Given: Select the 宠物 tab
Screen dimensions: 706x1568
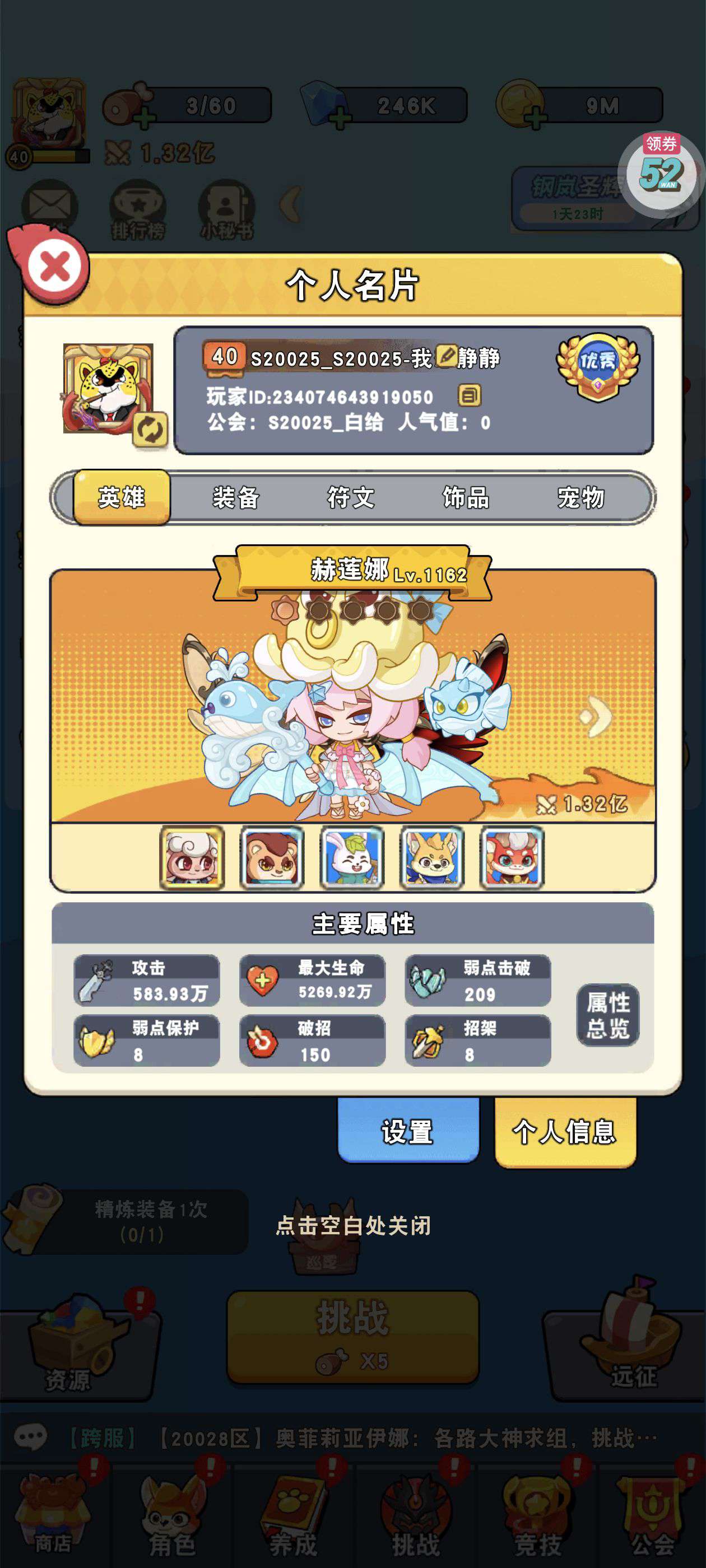Looking at the screenshot, I should pos(580,497).
